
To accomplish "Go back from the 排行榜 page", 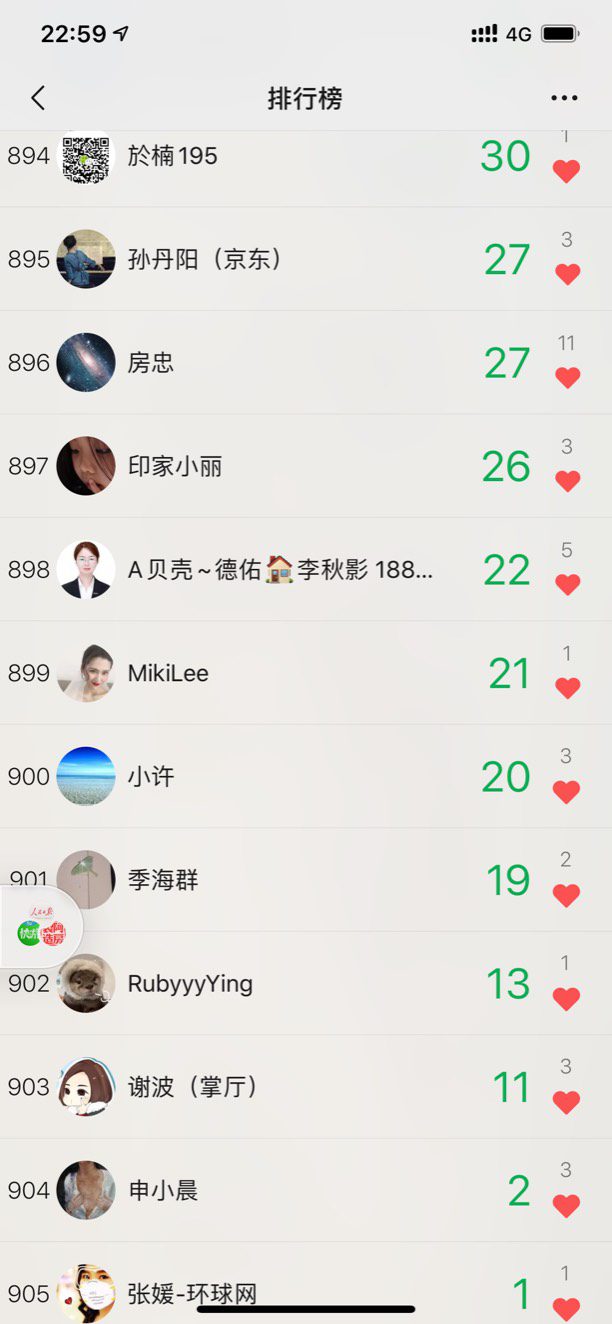I will click(38, 98).
